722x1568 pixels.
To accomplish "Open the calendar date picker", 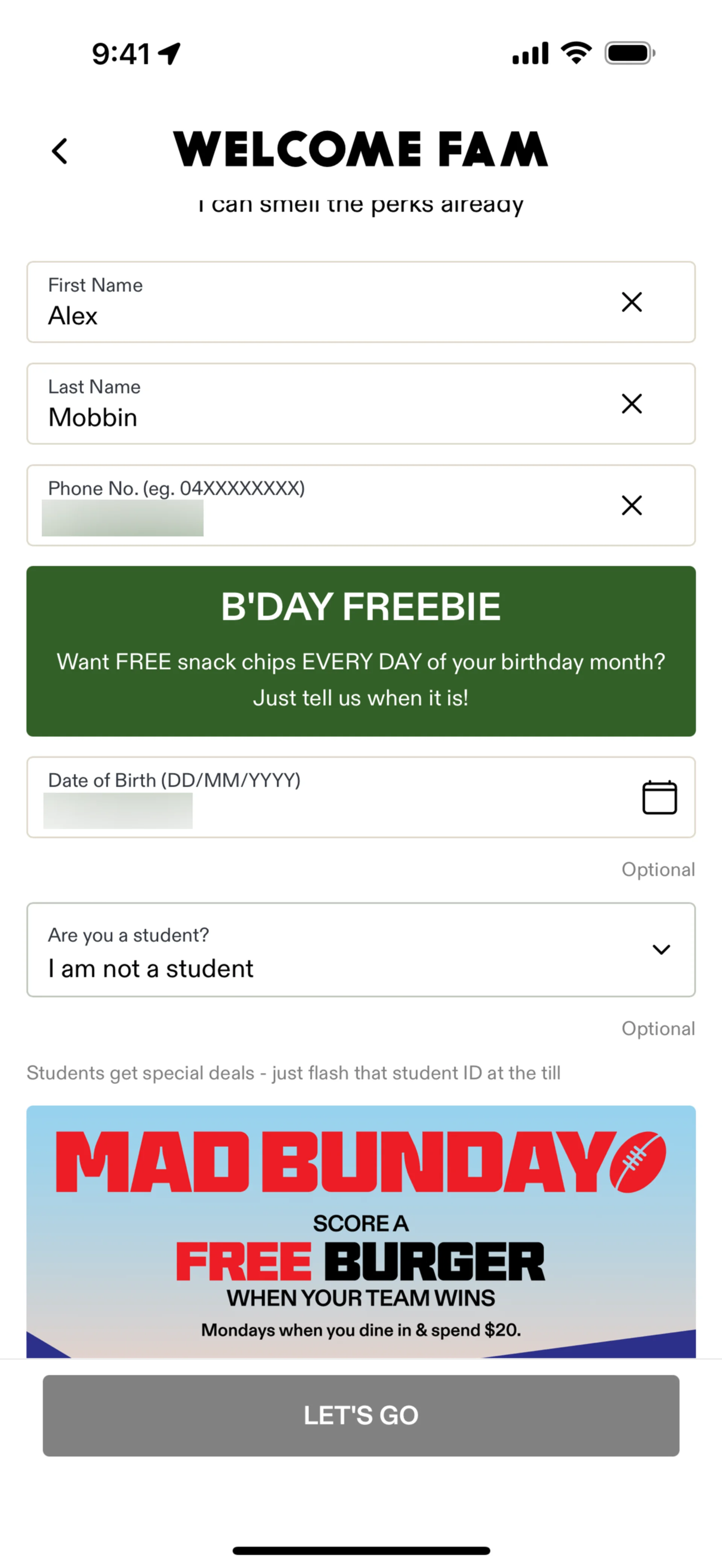I will click(x=659, y=798).
